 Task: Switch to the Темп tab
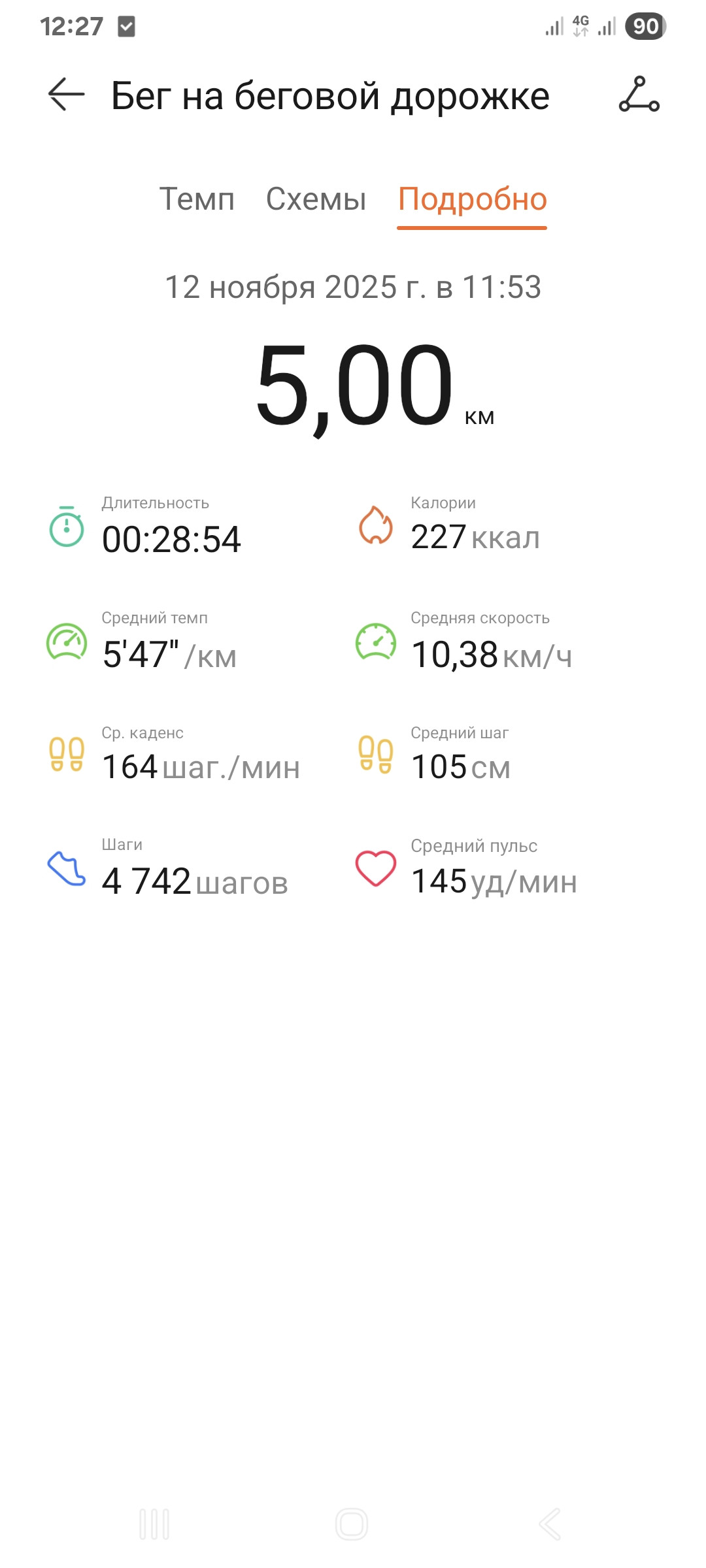pyautogui.click(x=197, y=199)
